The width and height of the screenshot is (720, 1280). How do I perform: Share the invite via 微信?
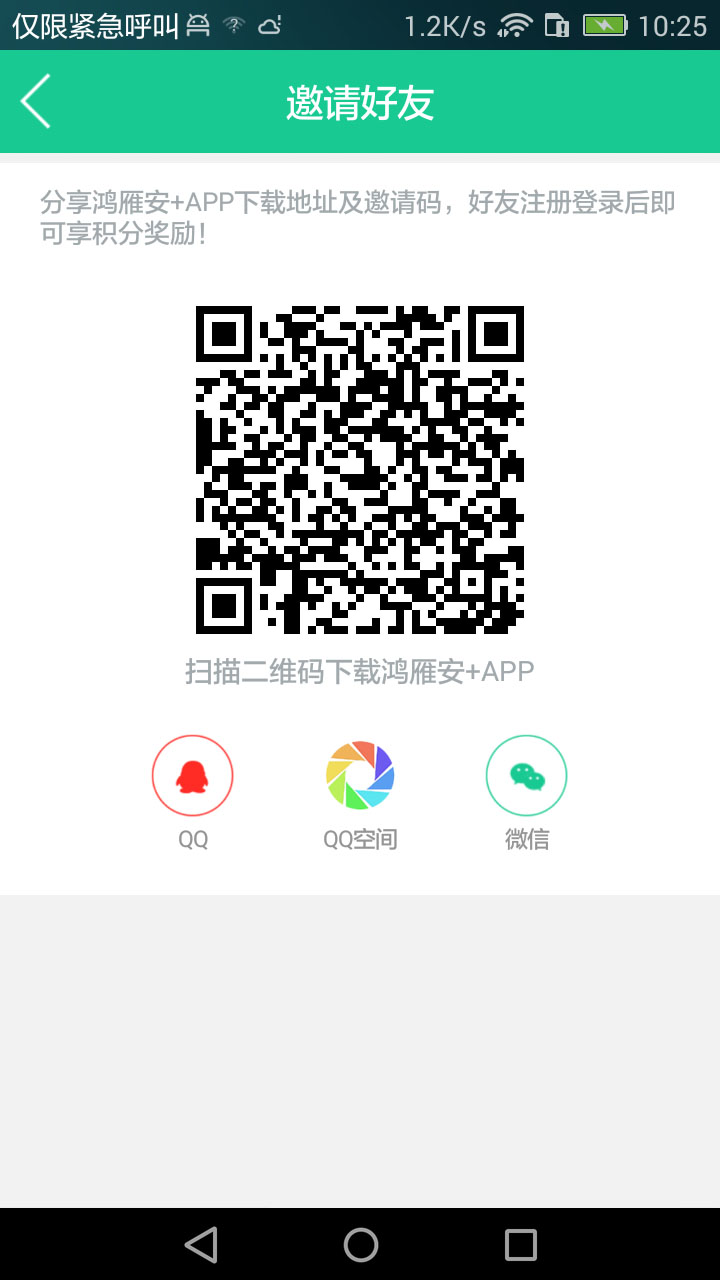526,776
